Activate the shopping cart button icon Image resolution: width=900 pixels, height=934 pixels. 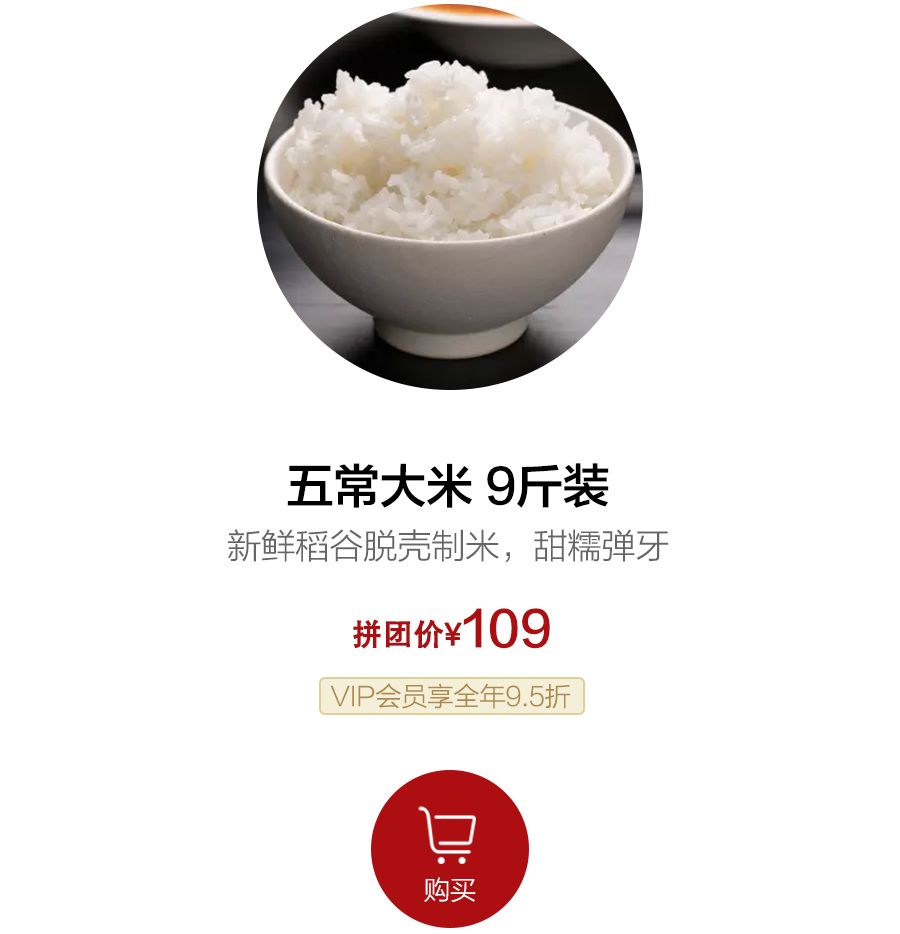pyautogui.click(x=449, y=835)
